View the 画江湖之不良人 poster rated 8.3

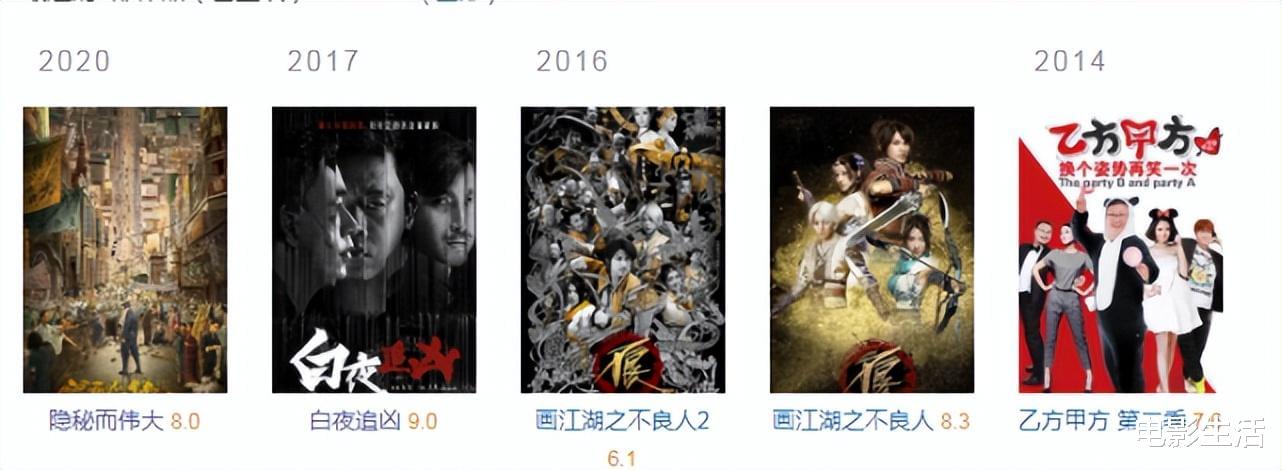[872, 250]
